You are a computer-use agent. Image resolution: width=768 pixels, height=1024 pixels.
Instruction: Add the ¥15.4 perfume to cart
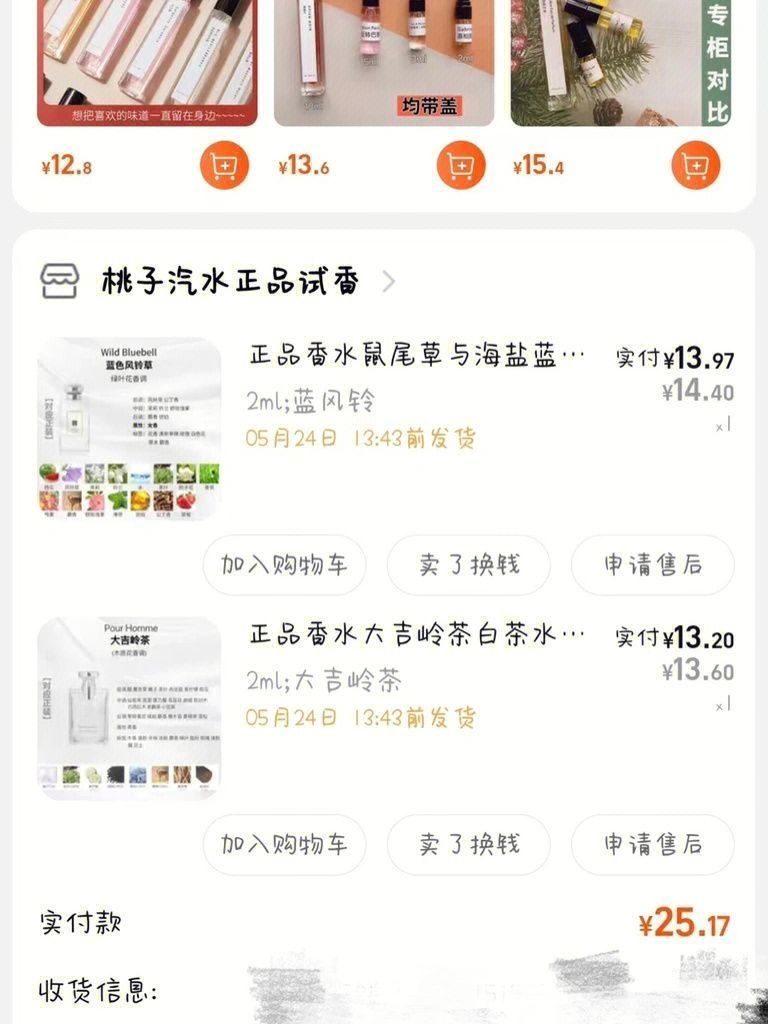(695, 165)
